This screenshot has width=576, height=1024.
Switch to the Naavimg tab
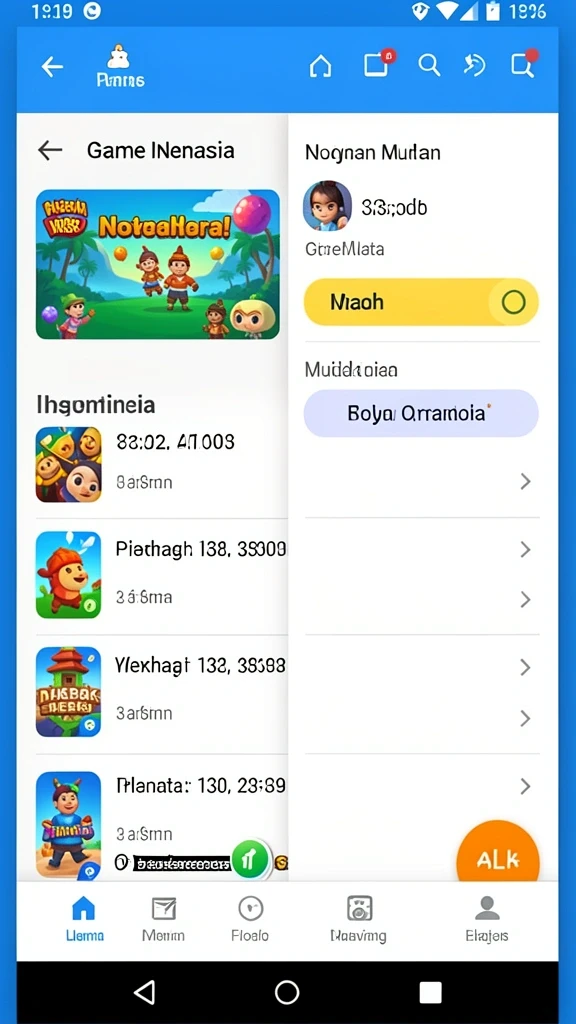click(359, 920)
